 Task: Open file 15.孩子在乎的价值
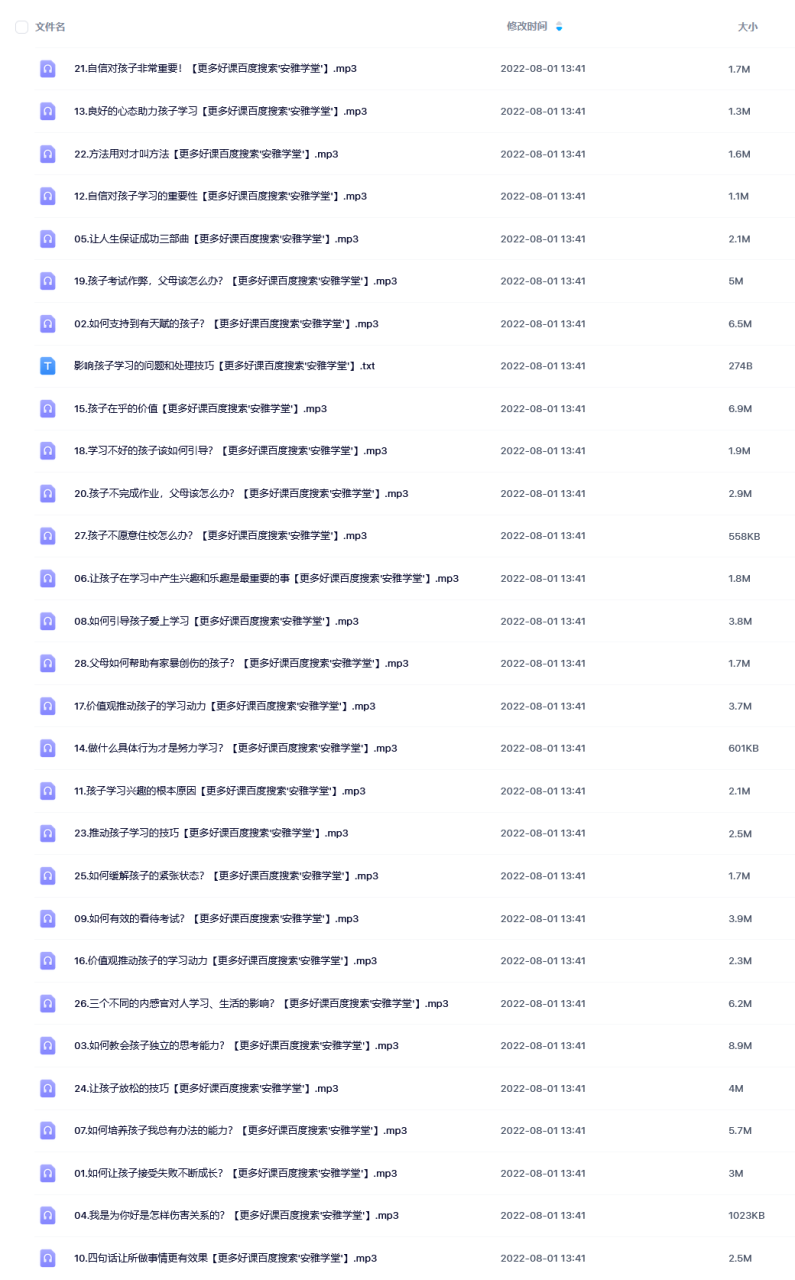201,409
